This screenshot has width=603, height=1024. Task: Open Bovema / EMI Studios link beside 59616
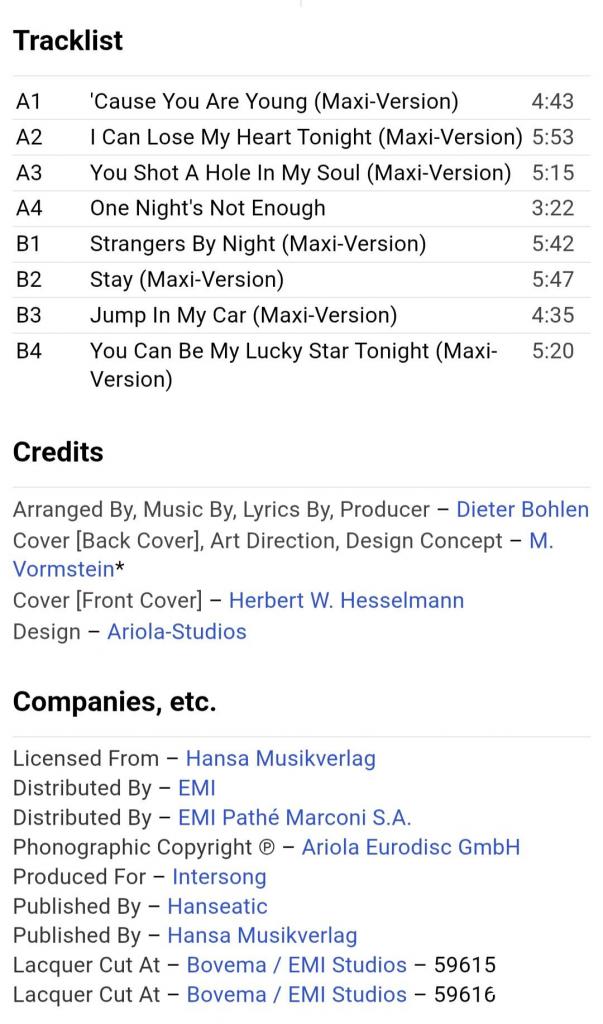tap(296, 994)
